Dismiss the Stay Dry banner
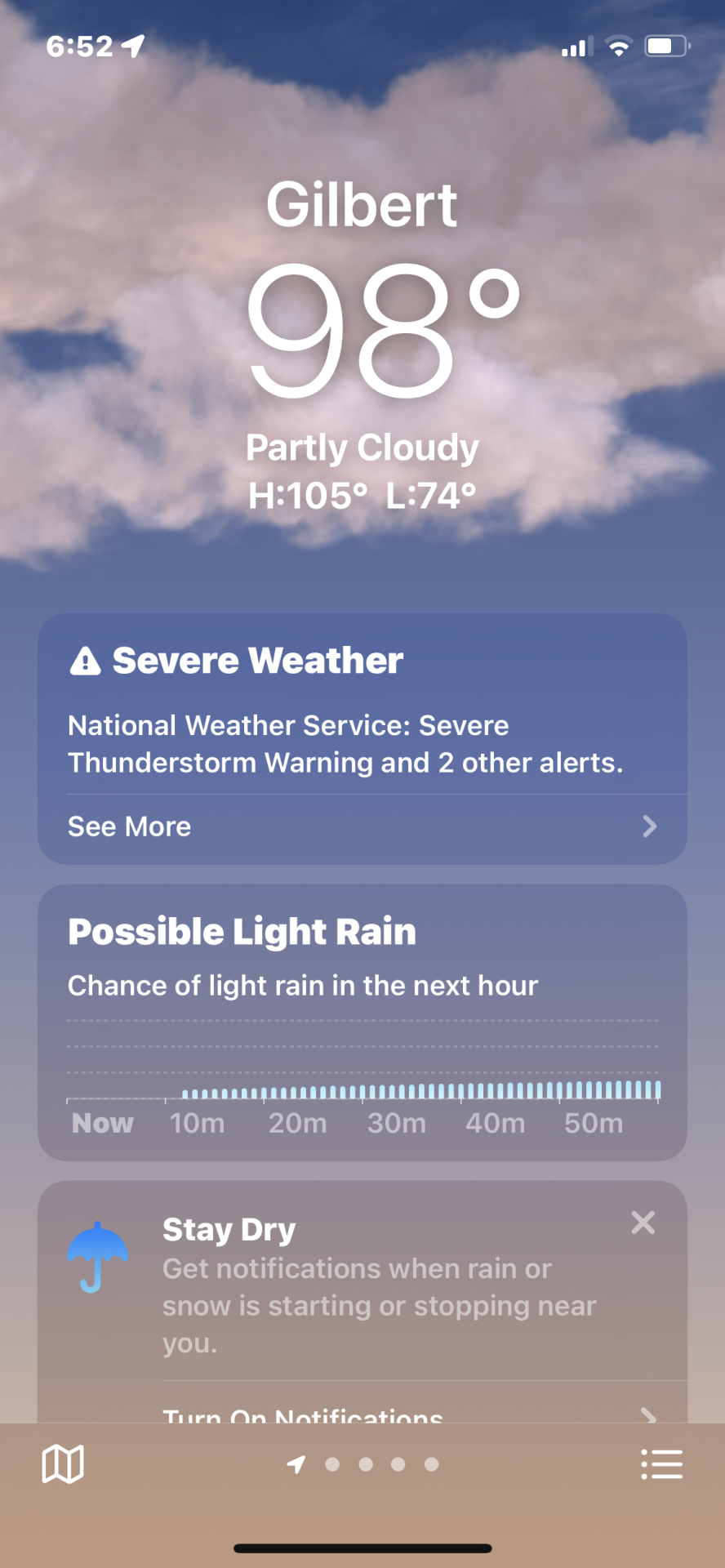The width and height of the screenshot is (725, 1568). [x=643, y=1223]
